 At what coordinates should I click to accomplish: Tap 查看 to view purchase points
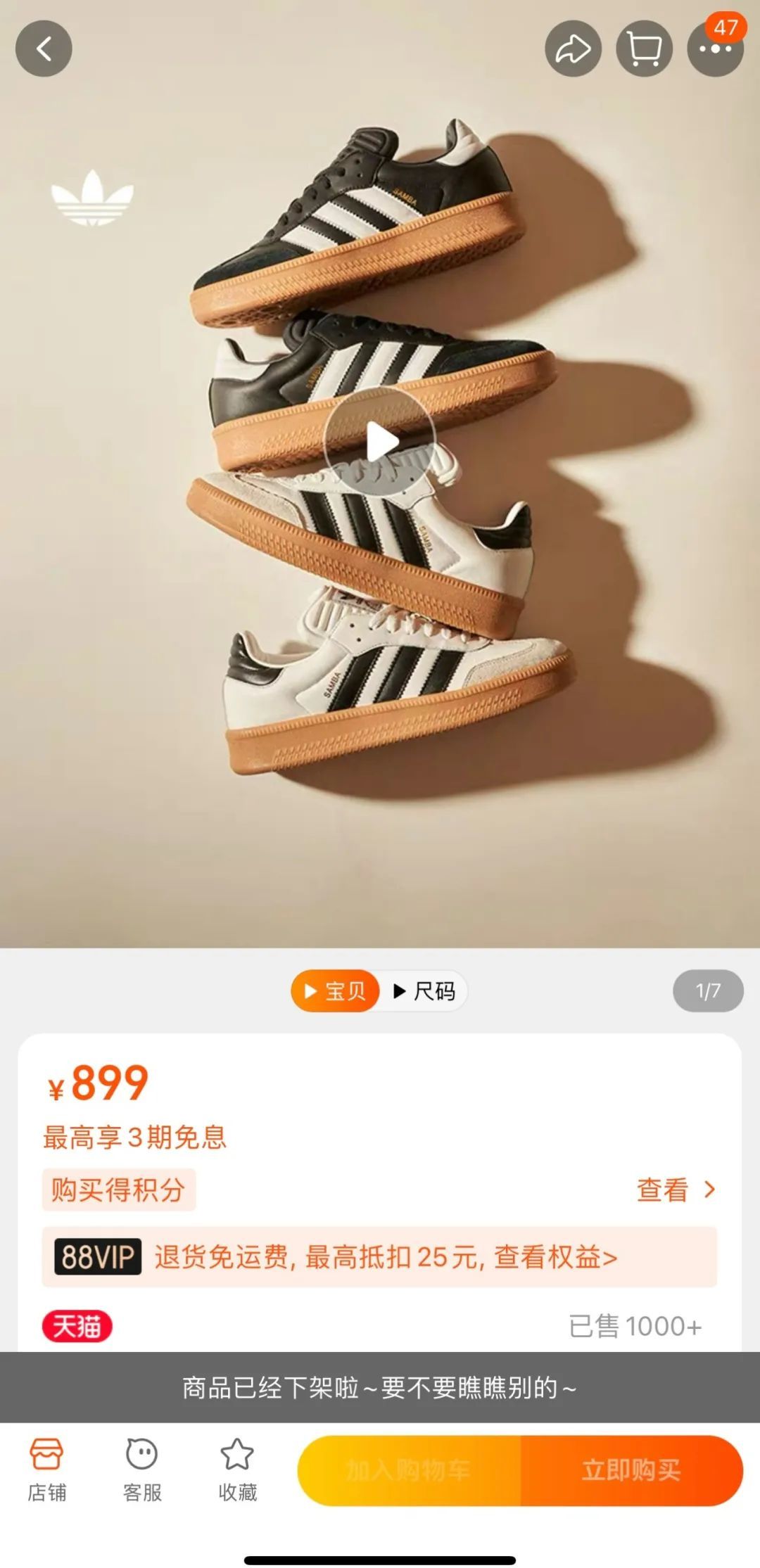pyautogui.click(x=676, y=1190)
